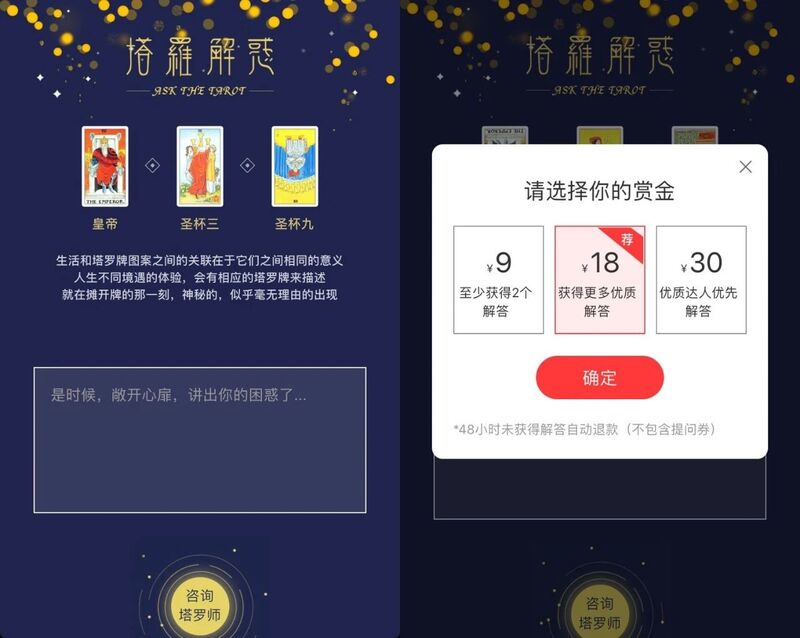Tap the text box 是时候，敞开心扉
The width and height of the screenshot is (800, 638).
tap(200, 440)
